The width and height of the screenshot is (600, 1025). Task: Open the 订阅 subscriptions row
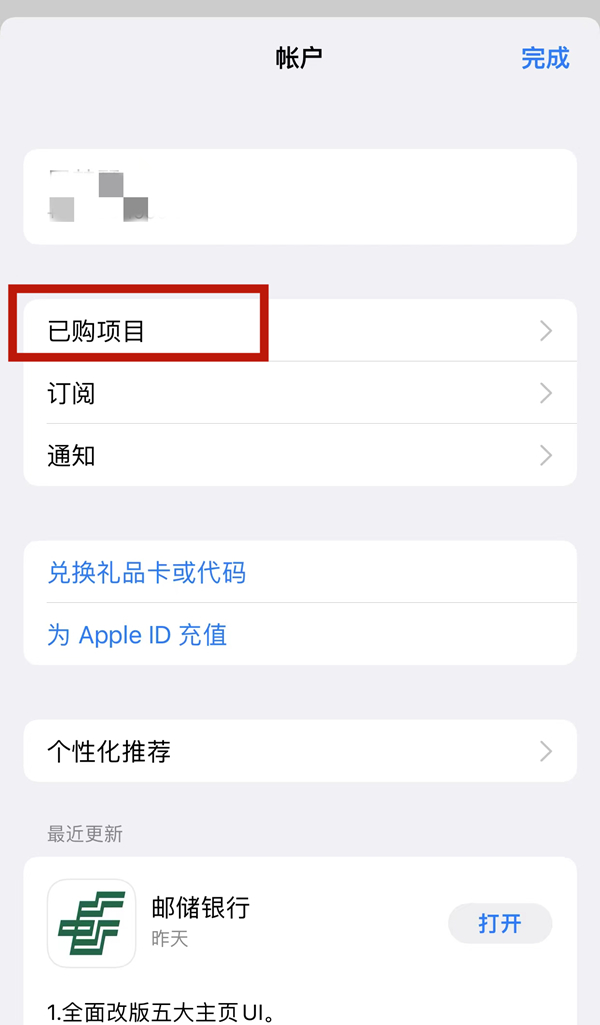pos(300,393)
